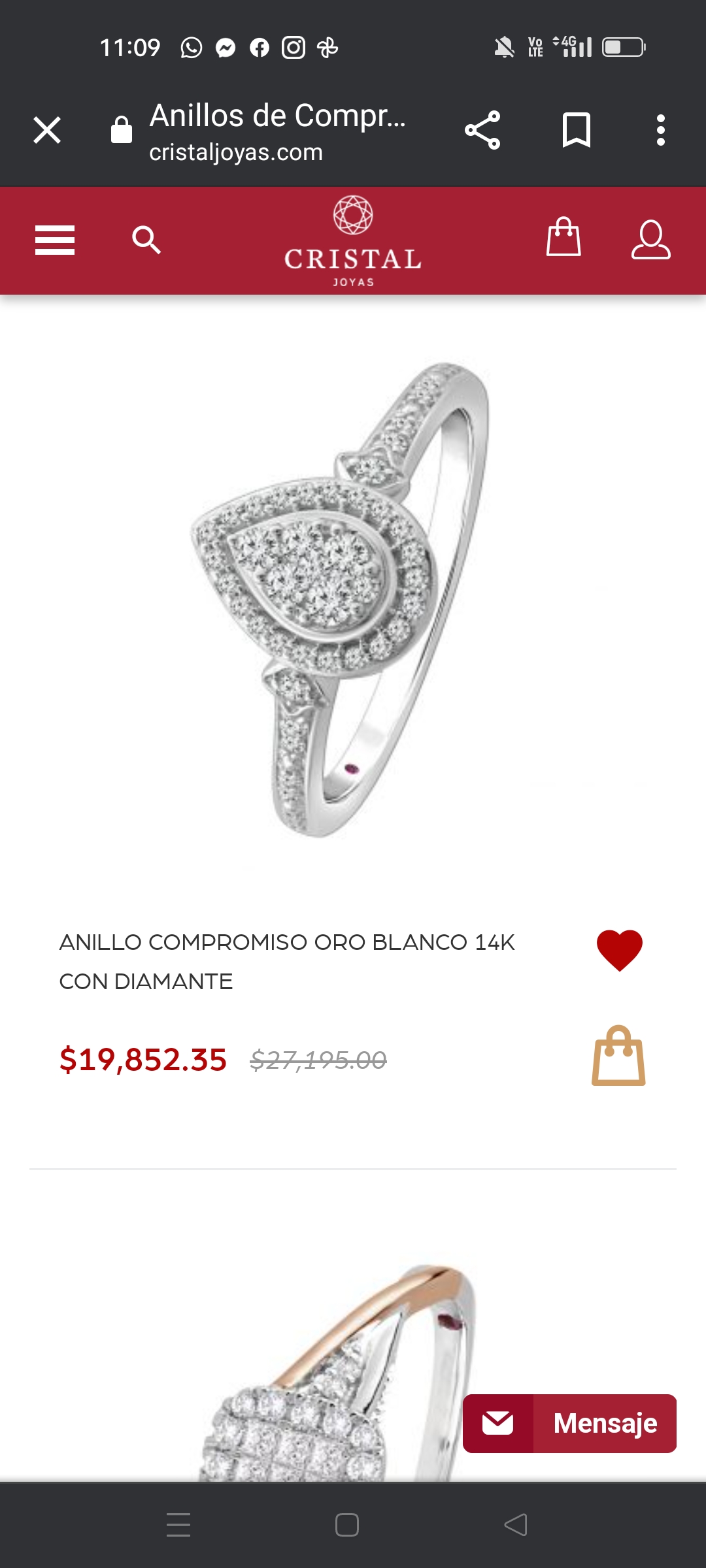Bookmark this page in the browser
706x1568 pixels.
[x=577, y=130]
